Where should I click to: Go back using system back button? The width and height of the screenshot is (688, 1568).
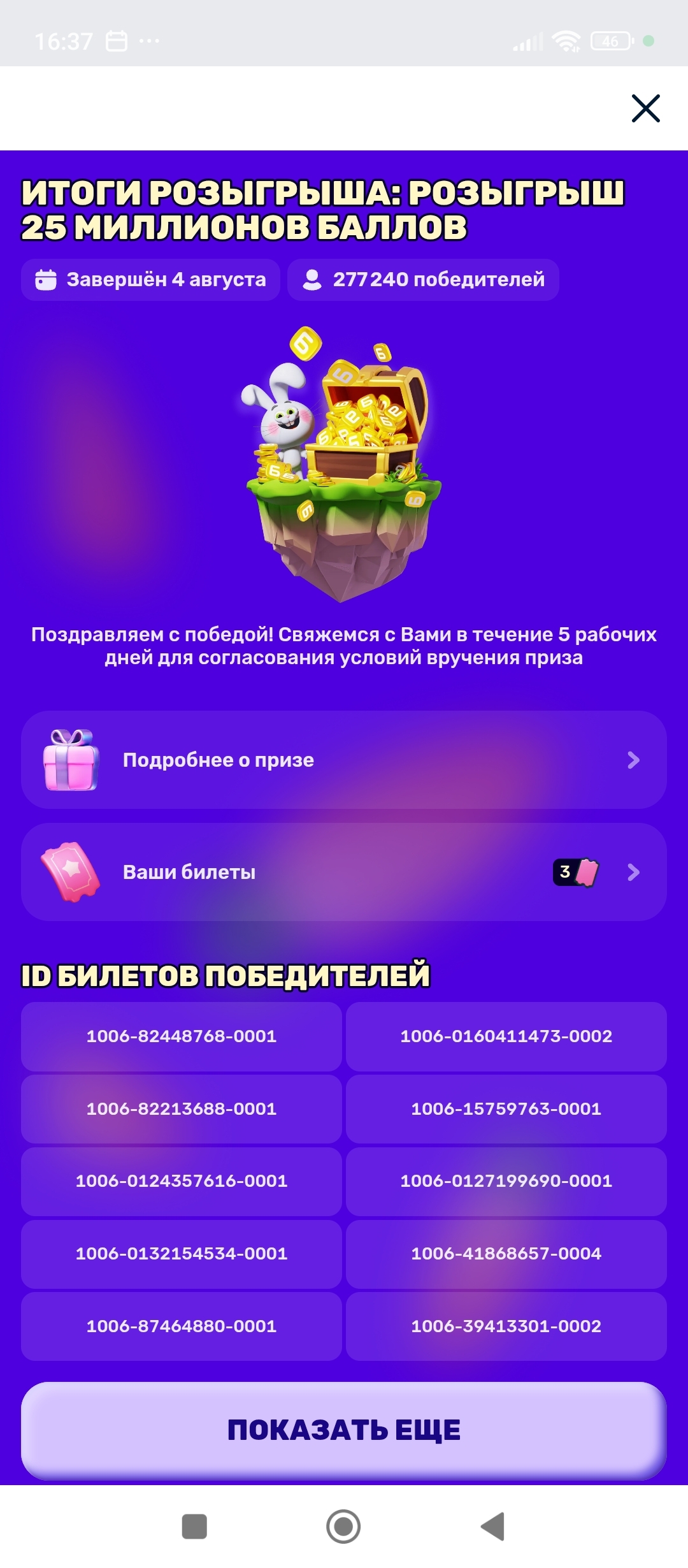click(493, 1527)
